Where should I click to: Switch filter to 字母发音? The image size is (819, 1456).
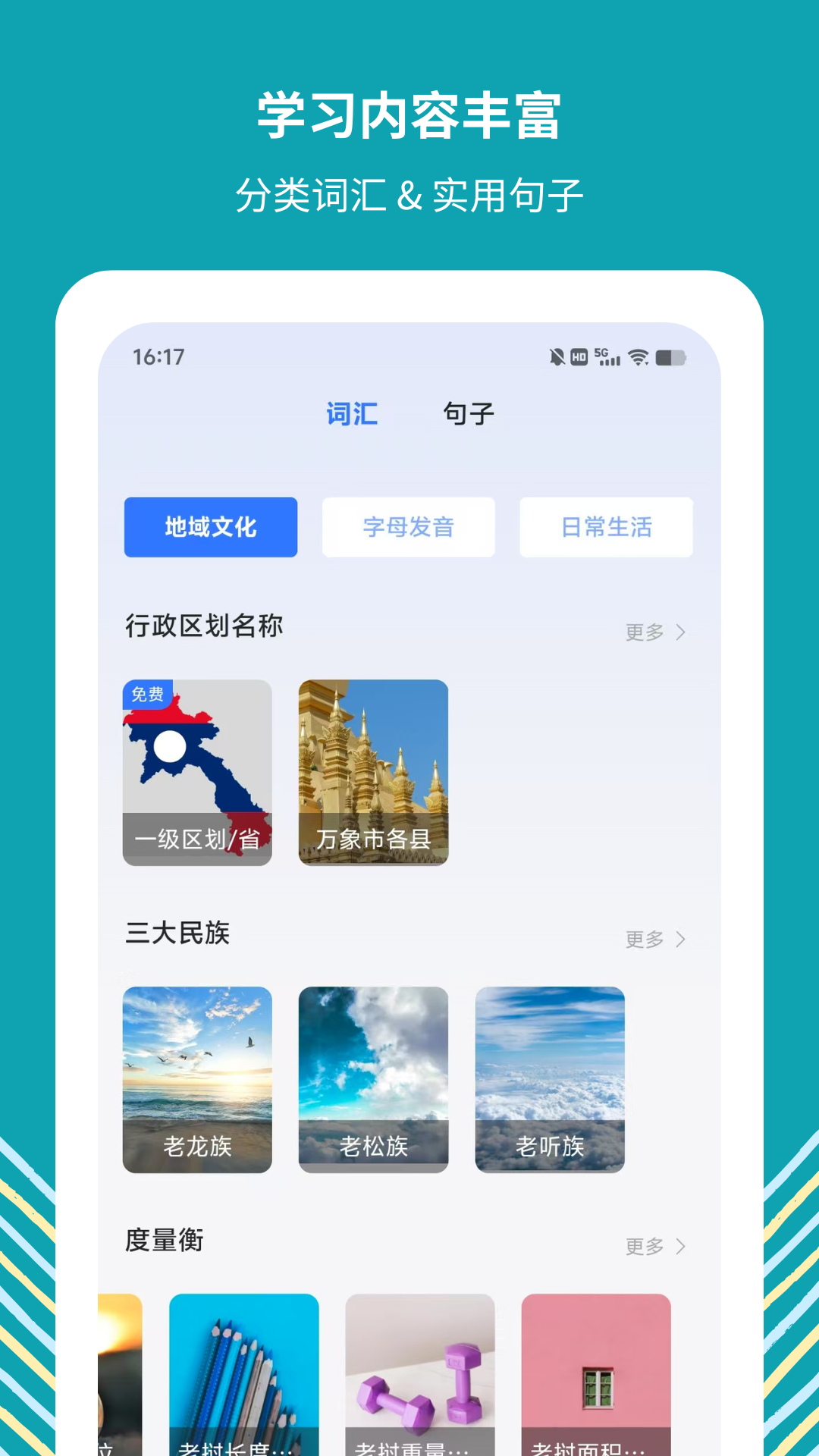click(x=408, y=527)
